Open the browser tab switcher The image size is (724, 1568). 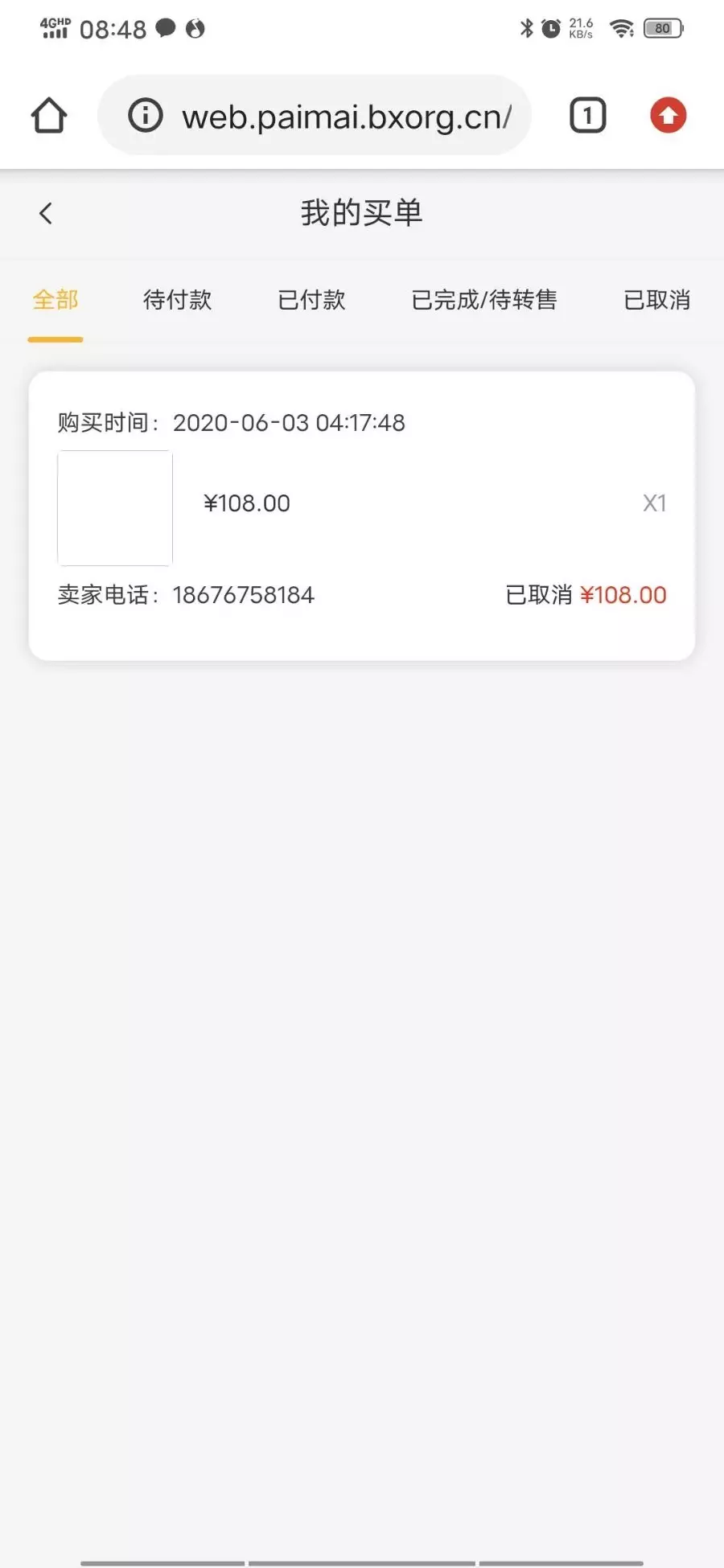(587, 116)
